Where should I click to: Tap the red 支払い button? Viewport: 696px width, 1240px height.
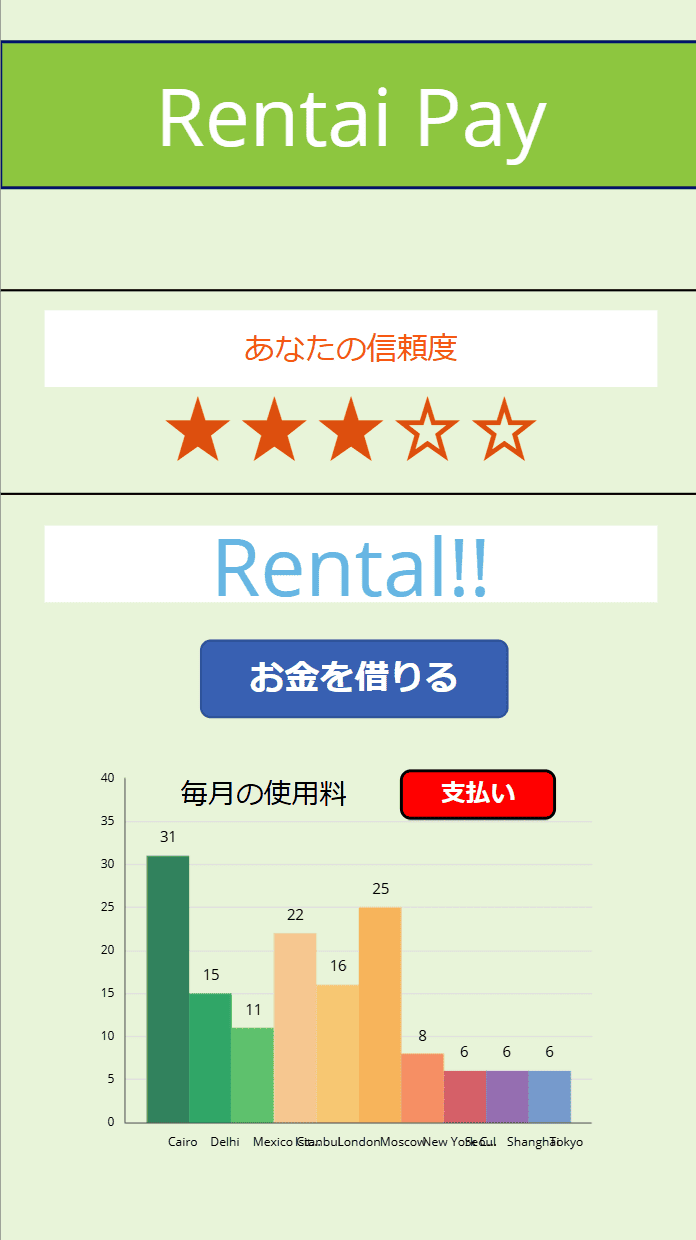(477, 794)
